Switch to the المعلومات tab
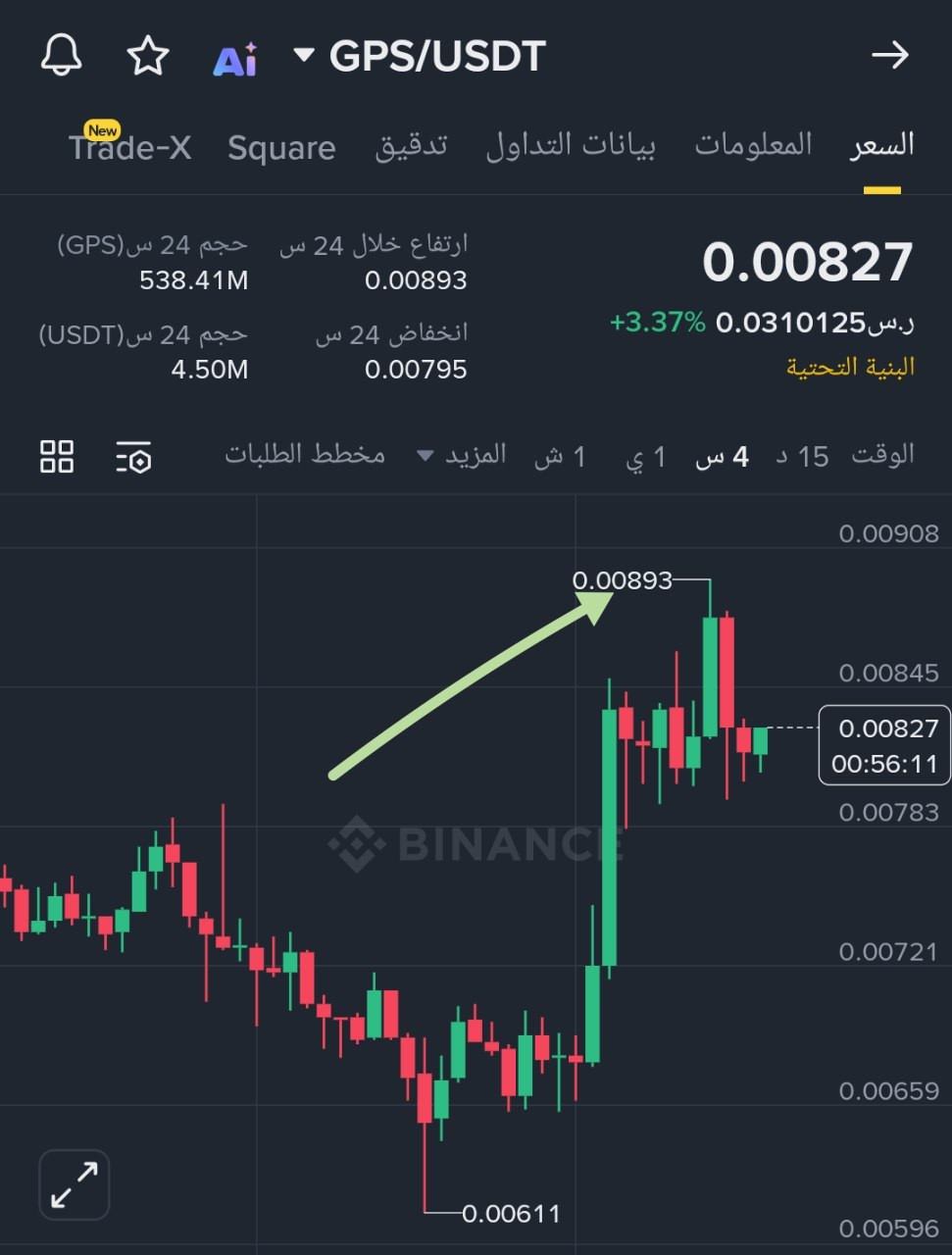 point(753,145)
